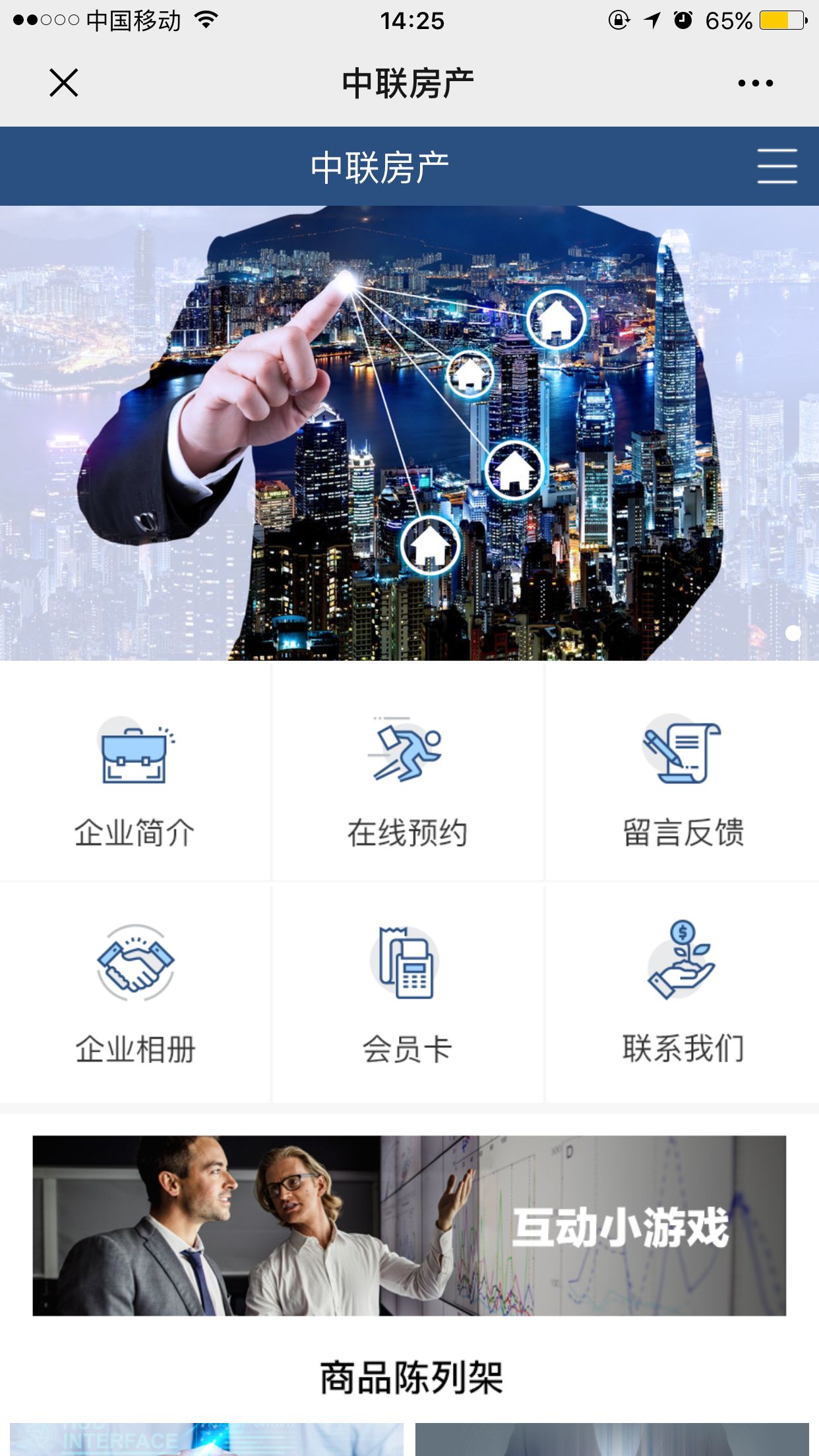Image resolution: width=819 pixels, height=1456 pixels.
Task: Open the hamburger navigation menu
Action: pos(777,166)
